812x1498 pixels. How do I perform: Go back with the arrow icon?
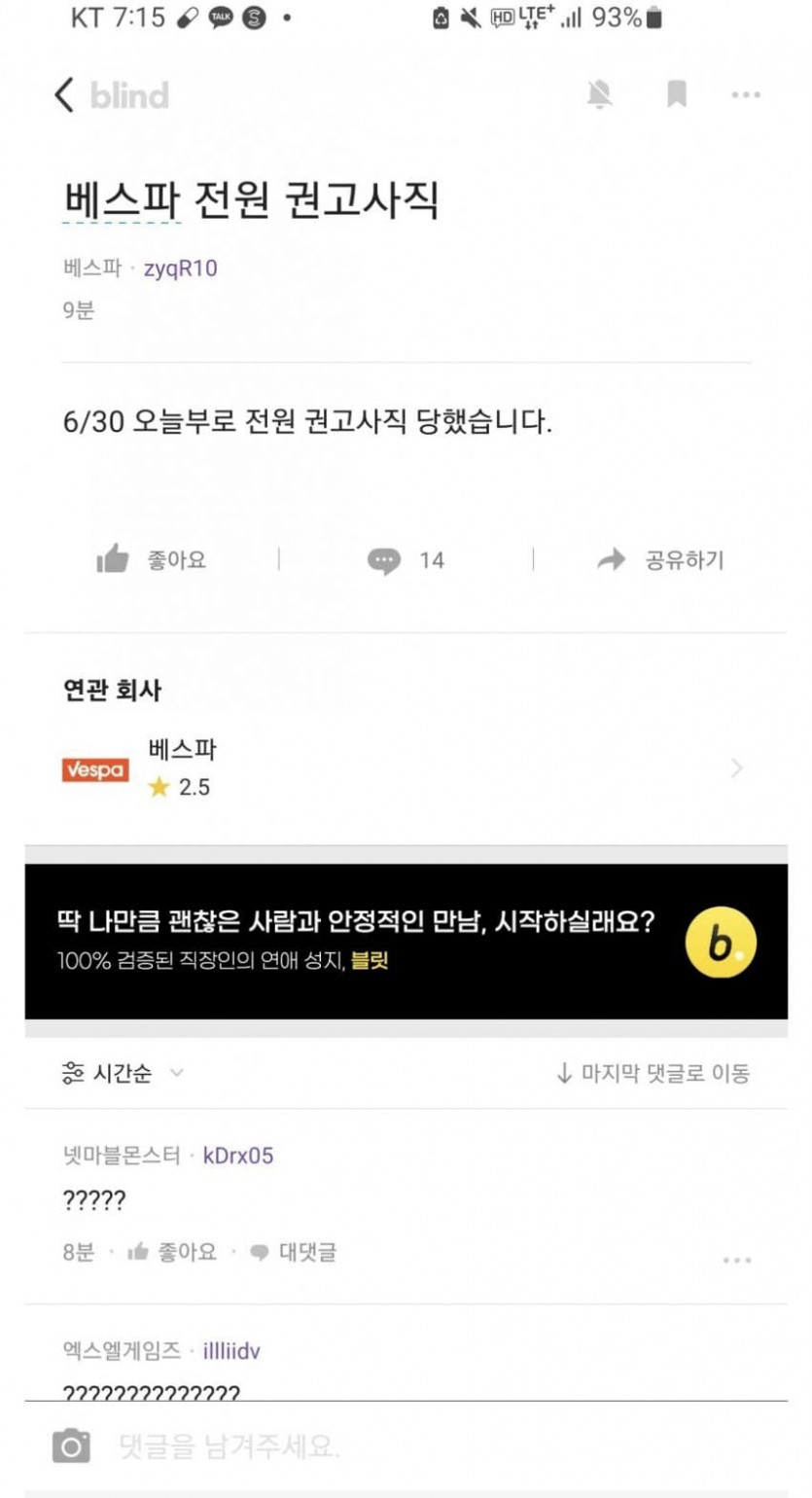click(x=64, y=94)
